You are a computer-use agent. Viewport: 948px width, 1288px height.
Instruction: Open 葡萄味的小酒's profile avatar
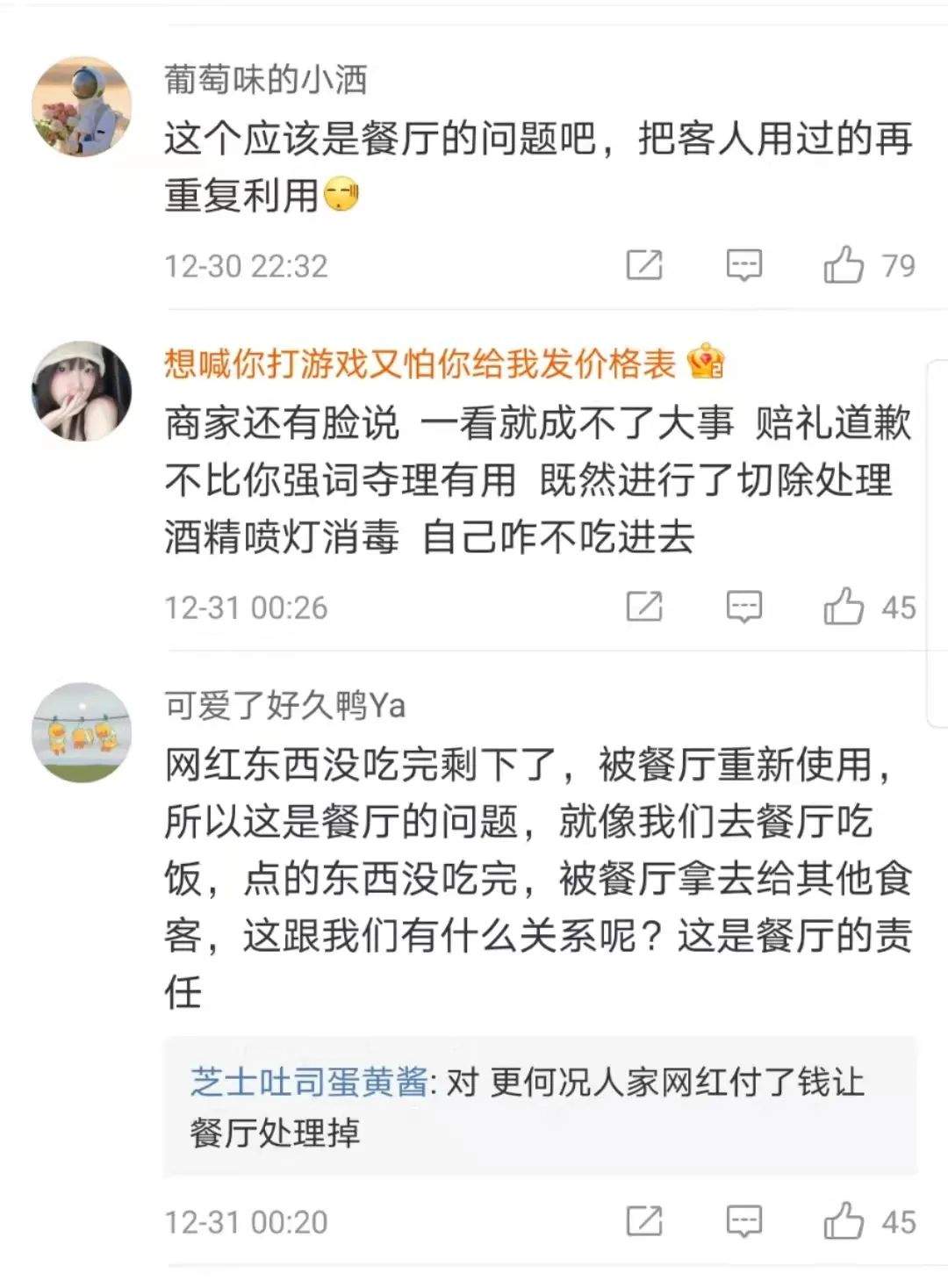(x=82, y=107)
